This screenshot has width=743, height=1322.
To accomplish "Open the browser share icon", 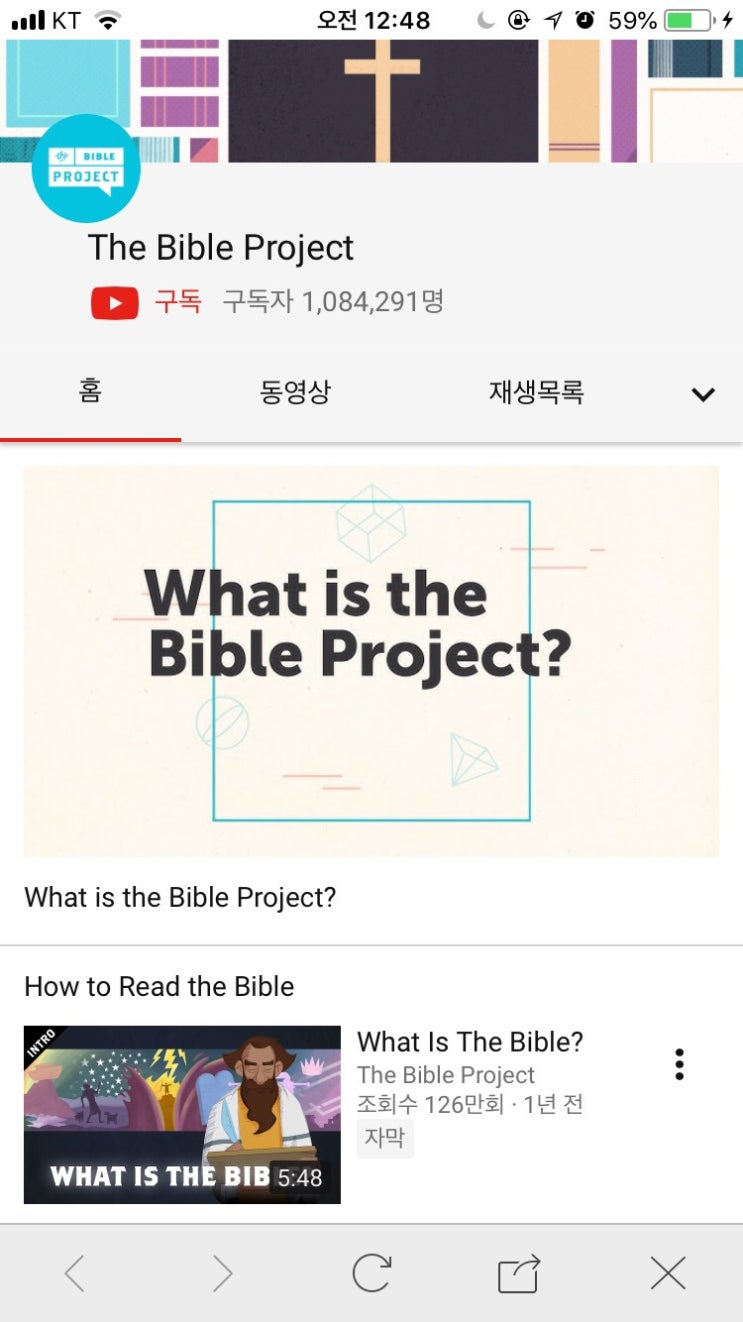I will click(x=517, y=1274).
